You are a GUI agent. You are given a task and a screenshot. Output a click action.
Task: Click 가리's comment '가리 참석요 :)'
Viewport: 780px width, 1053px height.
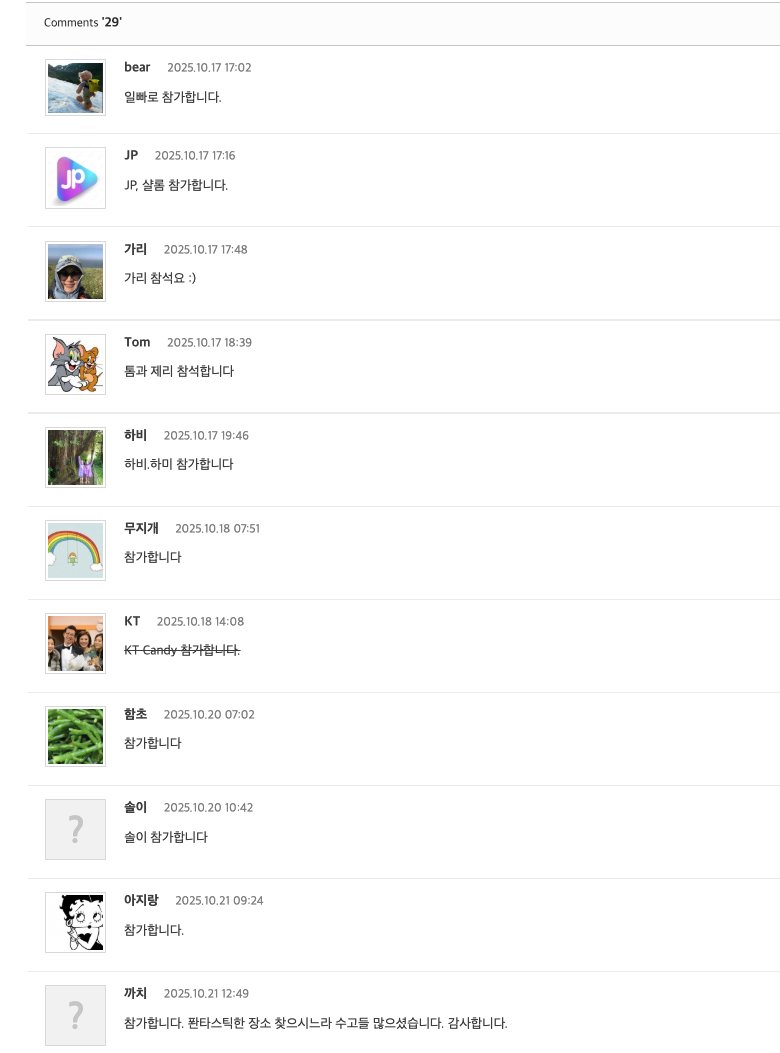point(160,279)
